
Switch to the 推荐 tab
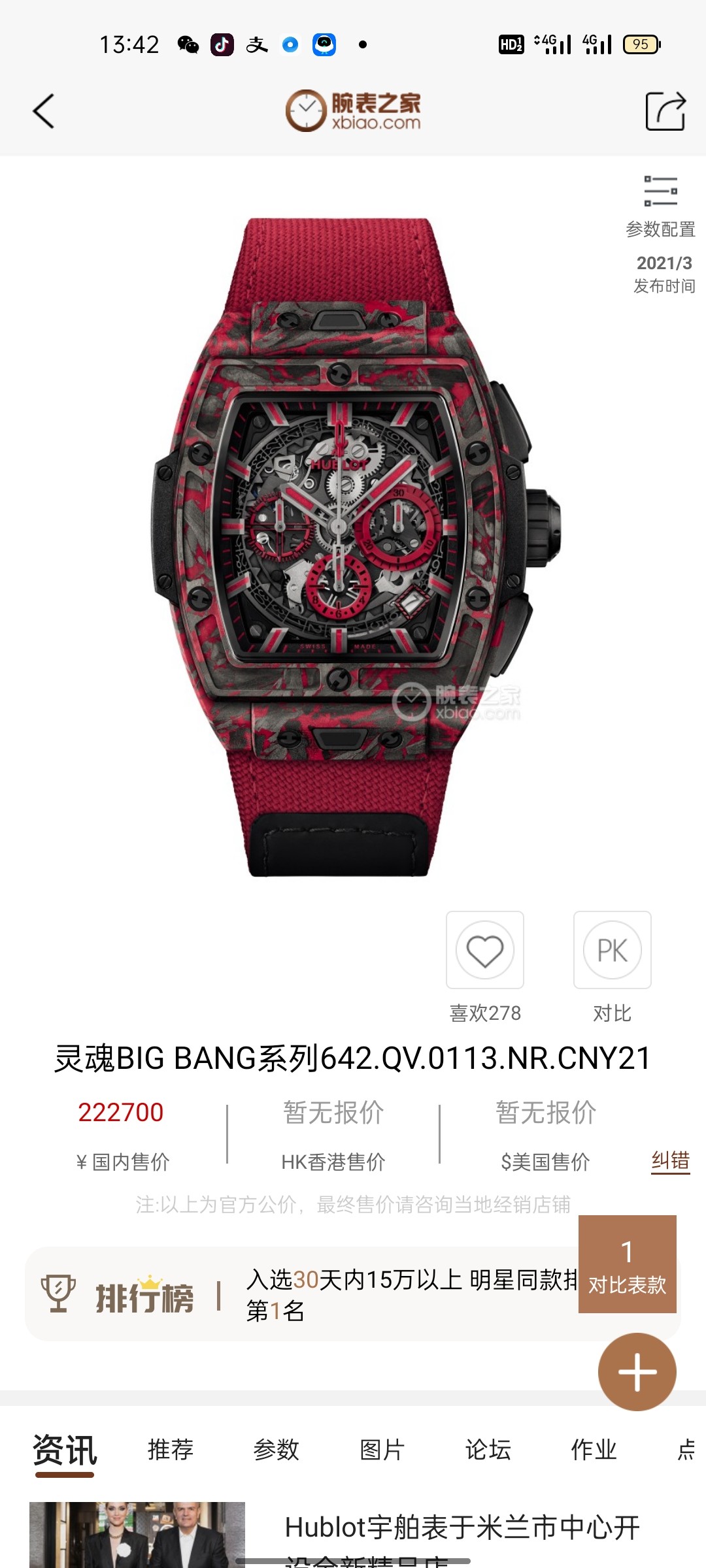click(171, 1450)
